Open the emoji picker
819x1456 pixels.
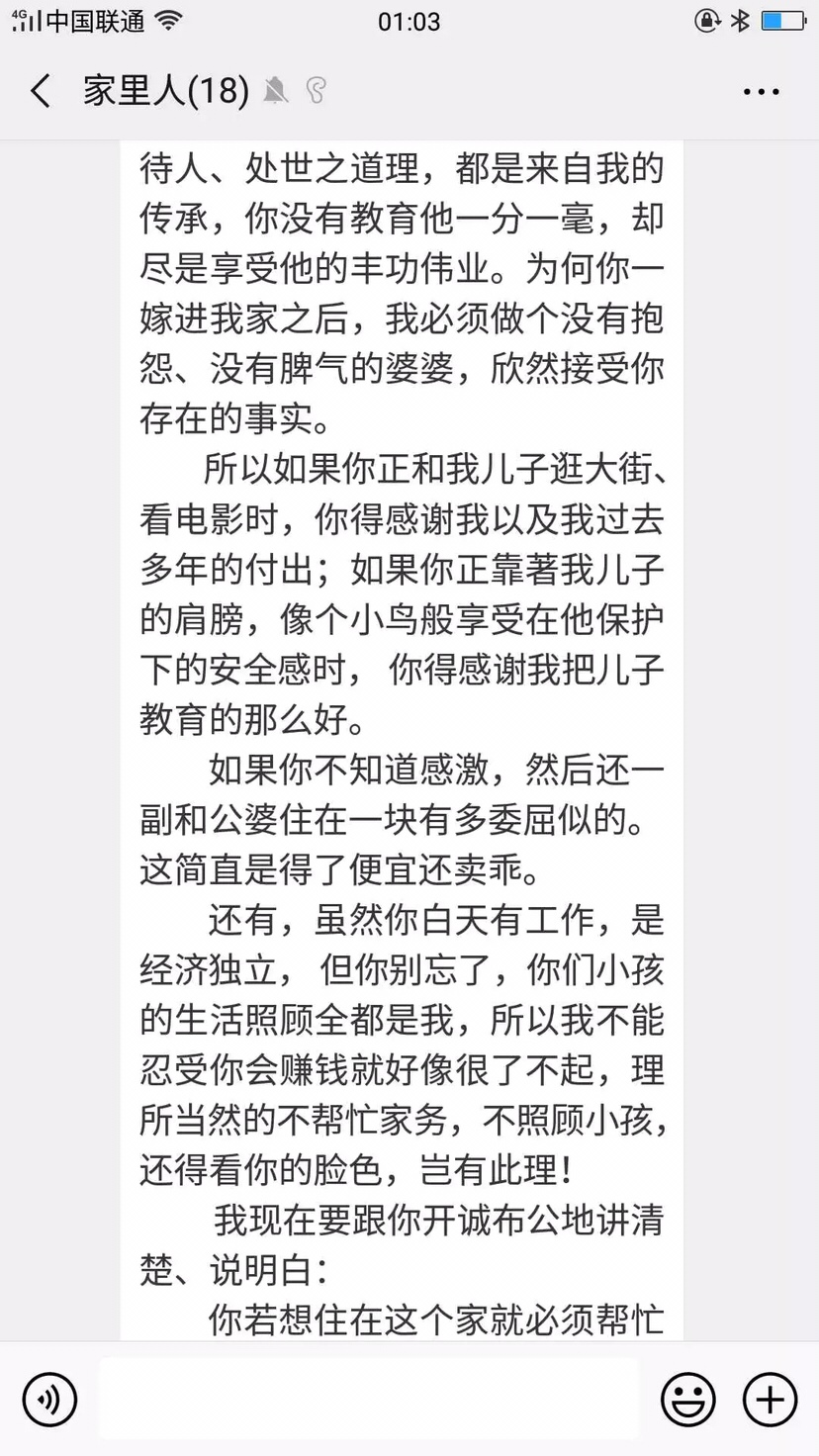click(687, 1400)
